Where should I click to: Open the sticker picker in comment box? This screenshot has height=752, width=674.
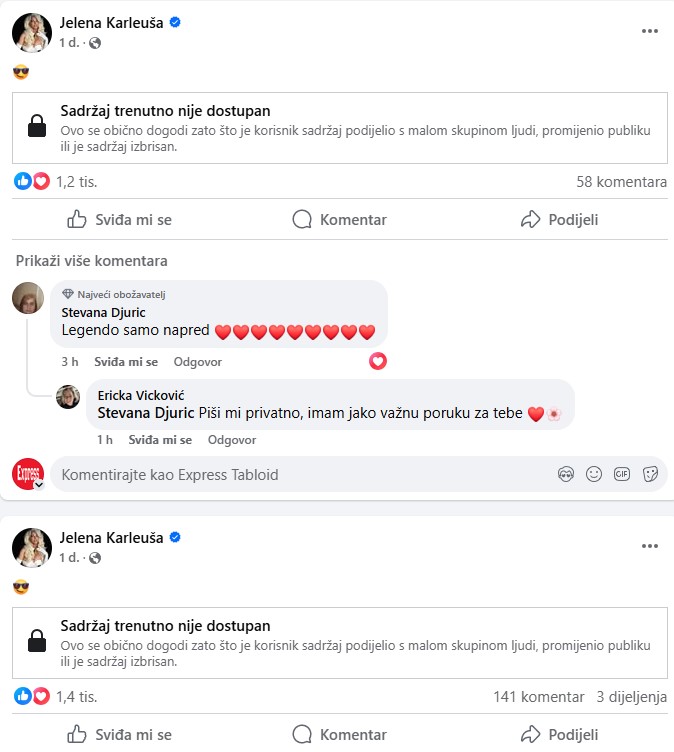click(x=650, y=475)
